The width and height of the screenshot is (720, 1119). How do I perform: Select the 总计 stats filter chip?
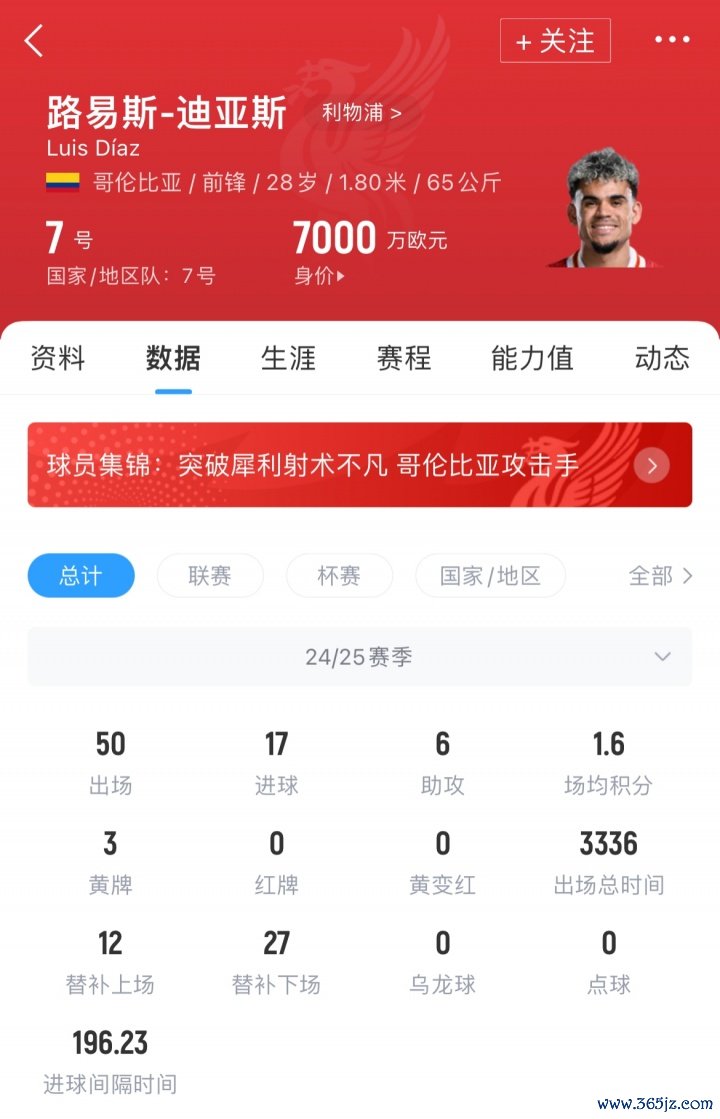pos(81,576)
